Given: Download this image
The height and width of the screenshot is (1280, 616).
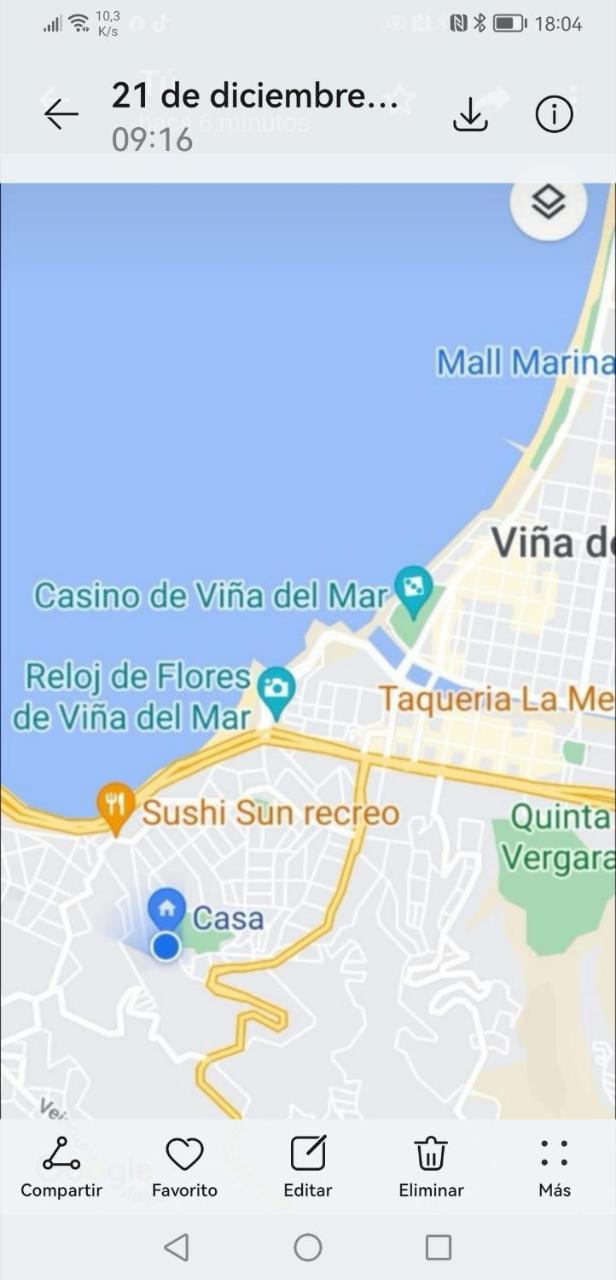Looking at the screenshot, I should click(x=470, y=115).
